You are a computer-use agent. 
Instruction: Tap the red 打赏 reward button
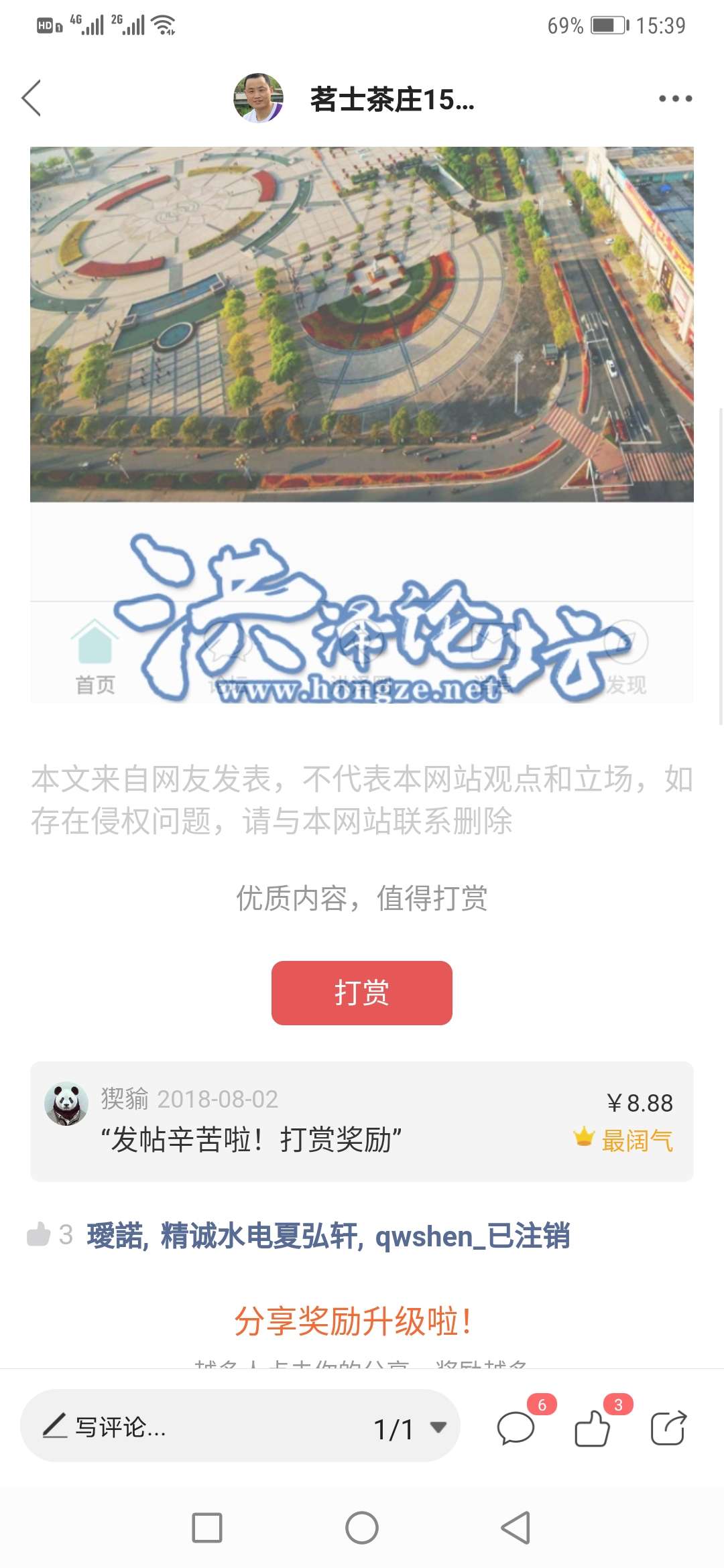362,992
